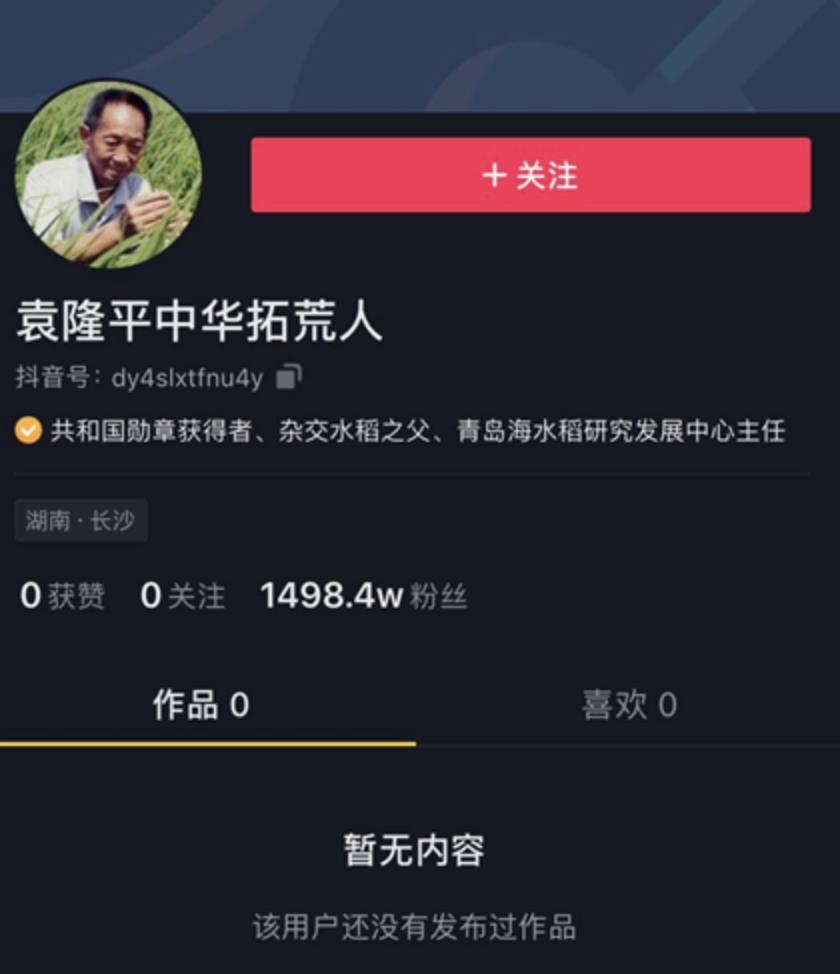Tap the red 关注 follow button
This screenshot has height=974, width=840.
(530, 175)
